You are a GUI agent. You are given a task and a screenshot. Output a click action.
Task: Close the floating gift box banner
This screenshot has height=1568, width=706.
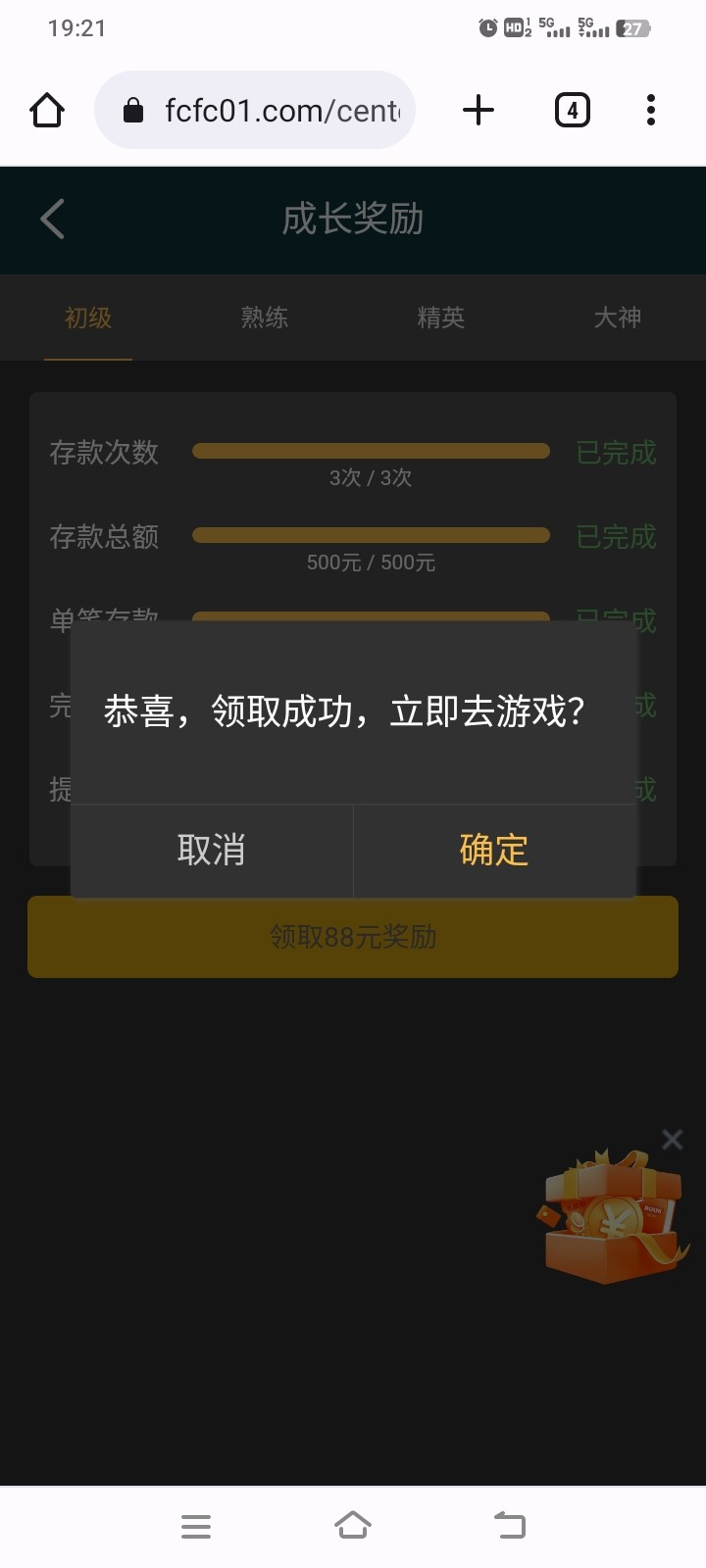click(x=672, y=1139)
